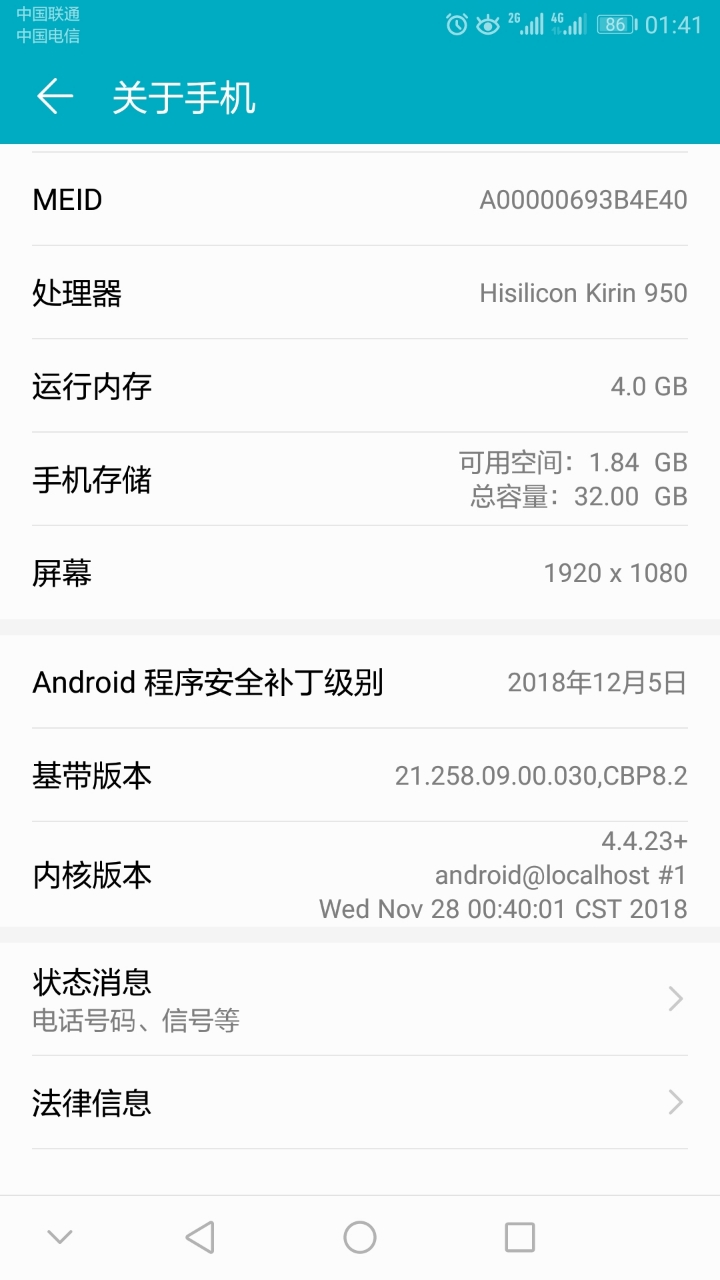This screenshot has height=1280, width=720.
Task: Expand 法律信息 using its arrow
Action: click(x=674, y=1102)
